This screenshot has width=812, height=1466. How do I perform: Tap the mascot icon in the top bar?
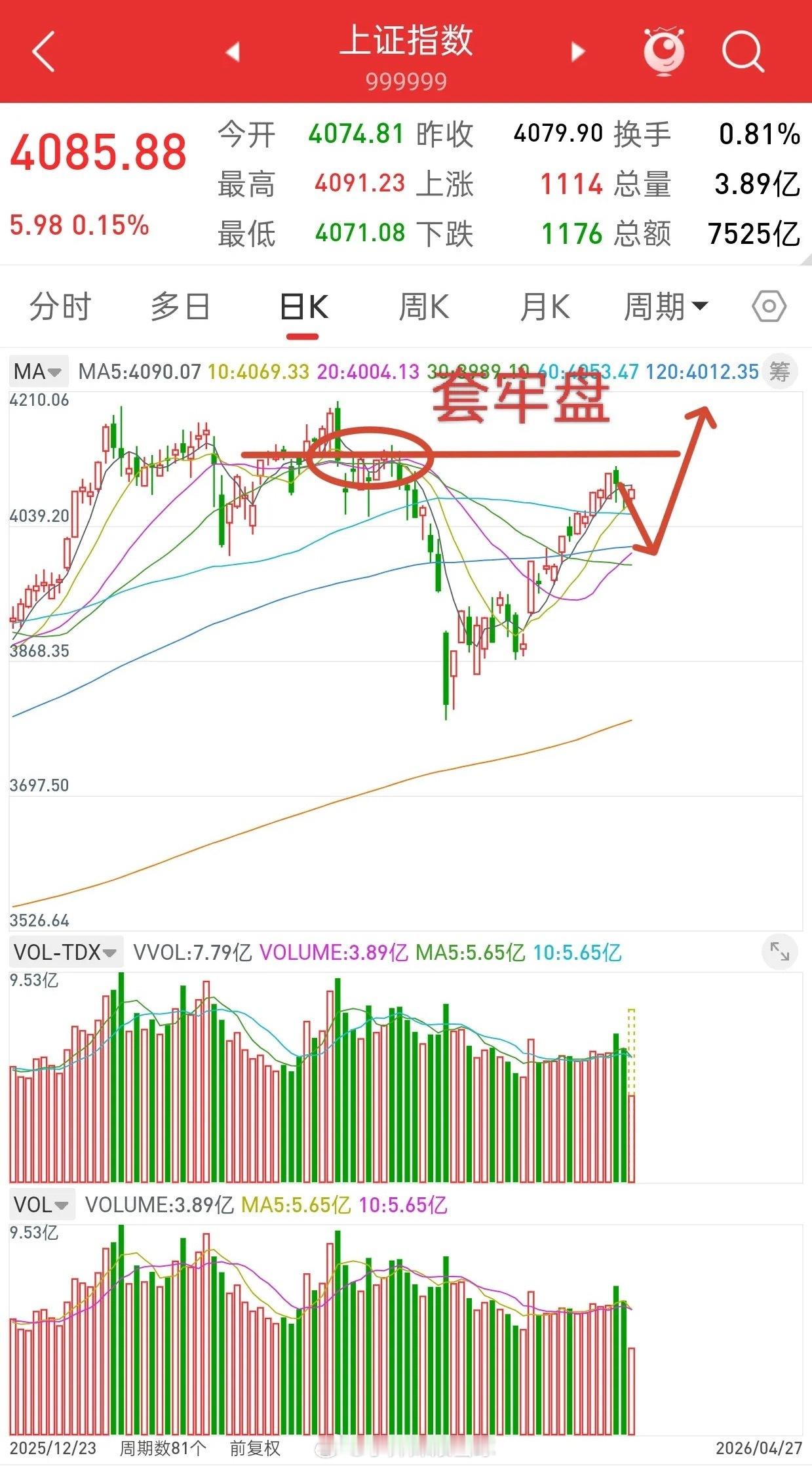(x=664, y=49)
